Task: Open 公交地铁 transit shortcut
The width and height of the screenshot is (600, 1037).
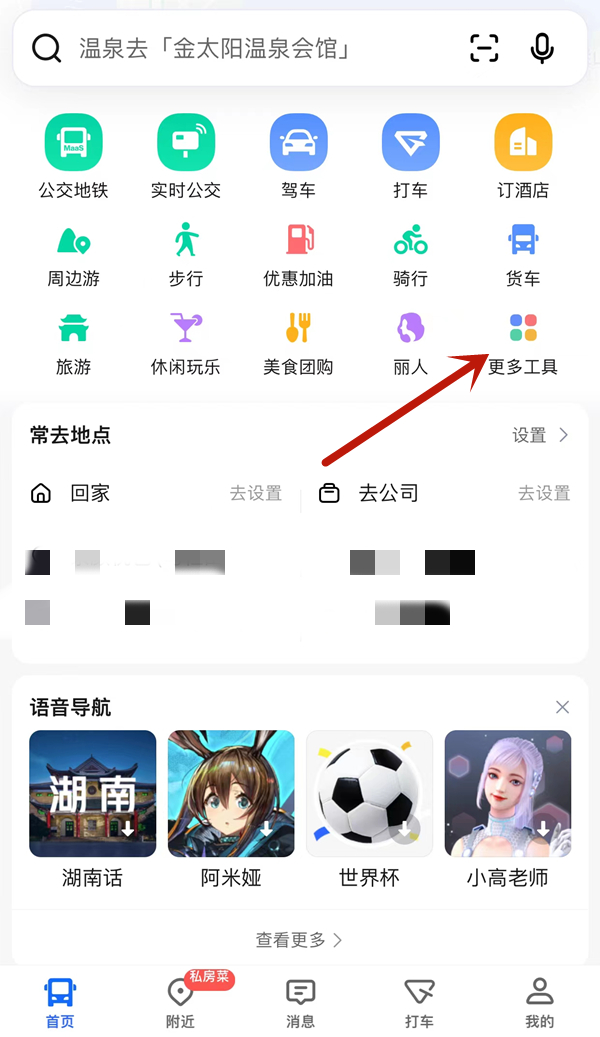Action: click(x=73, y=157)
